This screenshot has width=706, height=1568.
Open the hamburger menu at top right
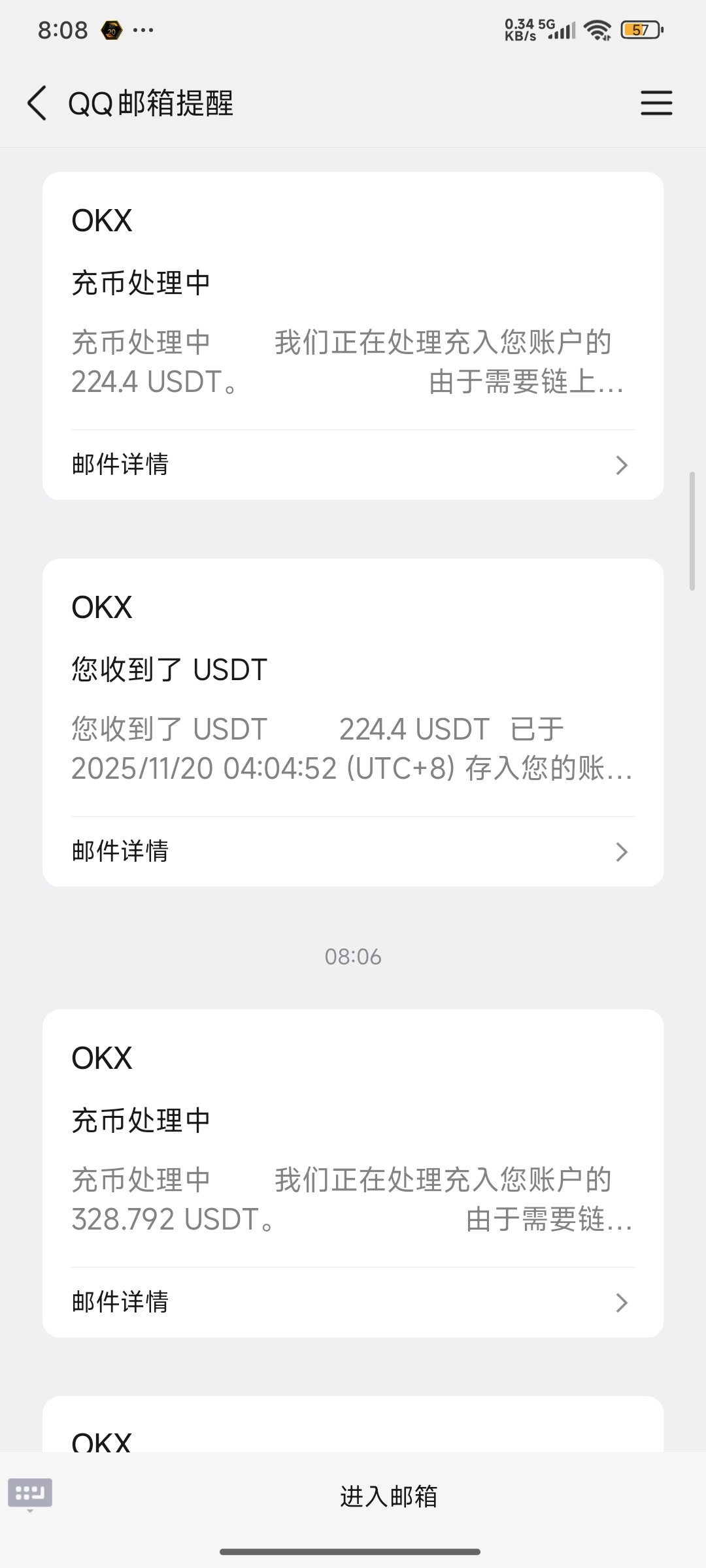656,103
